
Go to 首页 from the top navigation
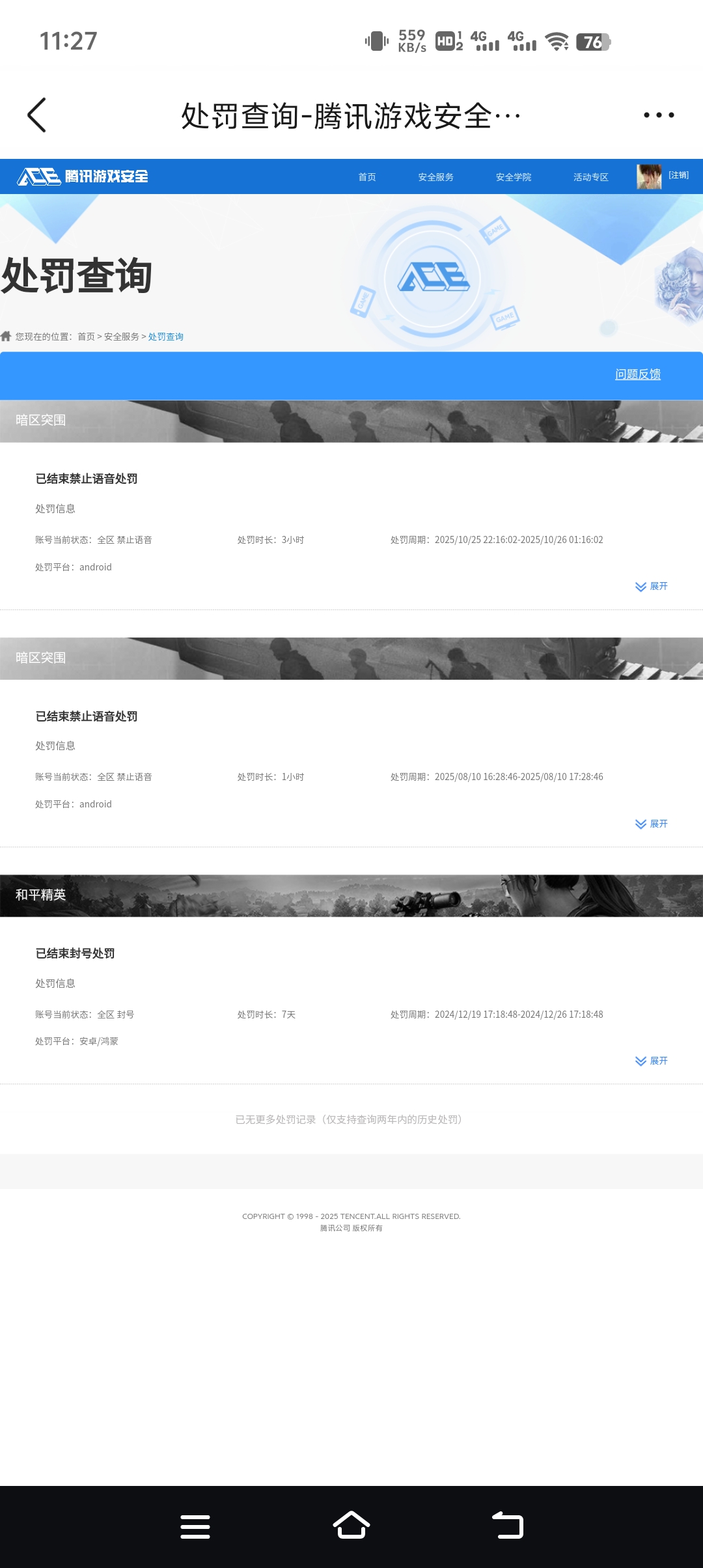[x=366, y=176]
